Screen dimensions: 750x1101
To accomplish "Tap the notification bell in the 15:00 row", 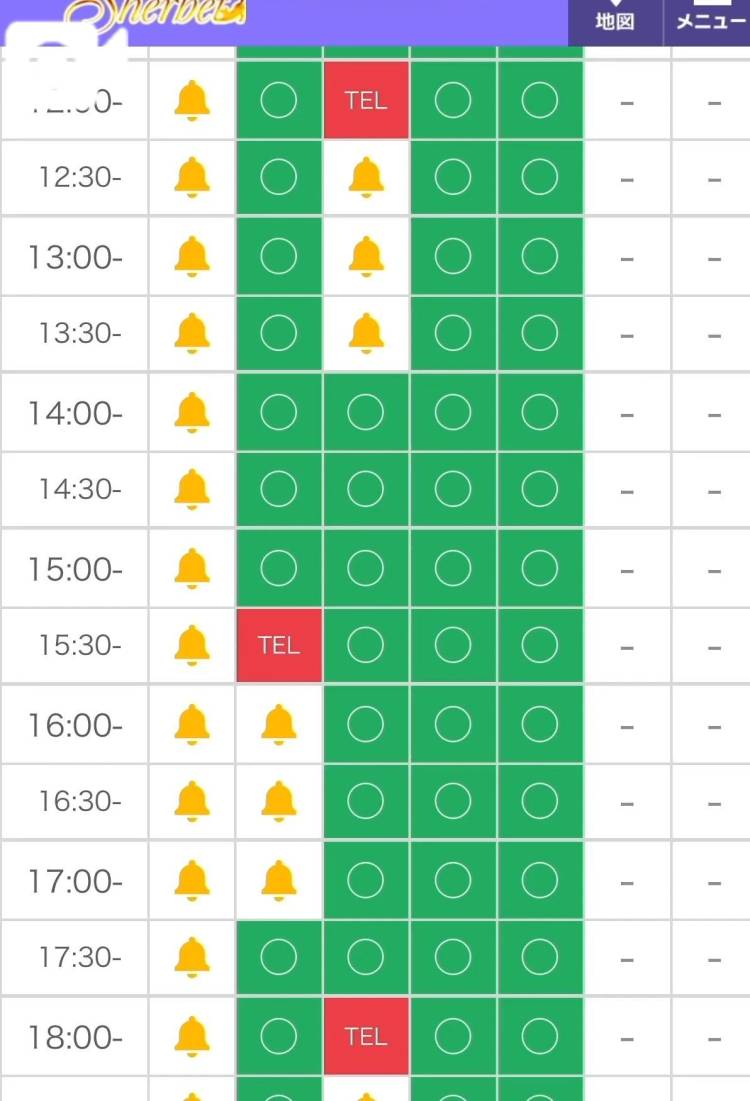I will tap(192, 568).
